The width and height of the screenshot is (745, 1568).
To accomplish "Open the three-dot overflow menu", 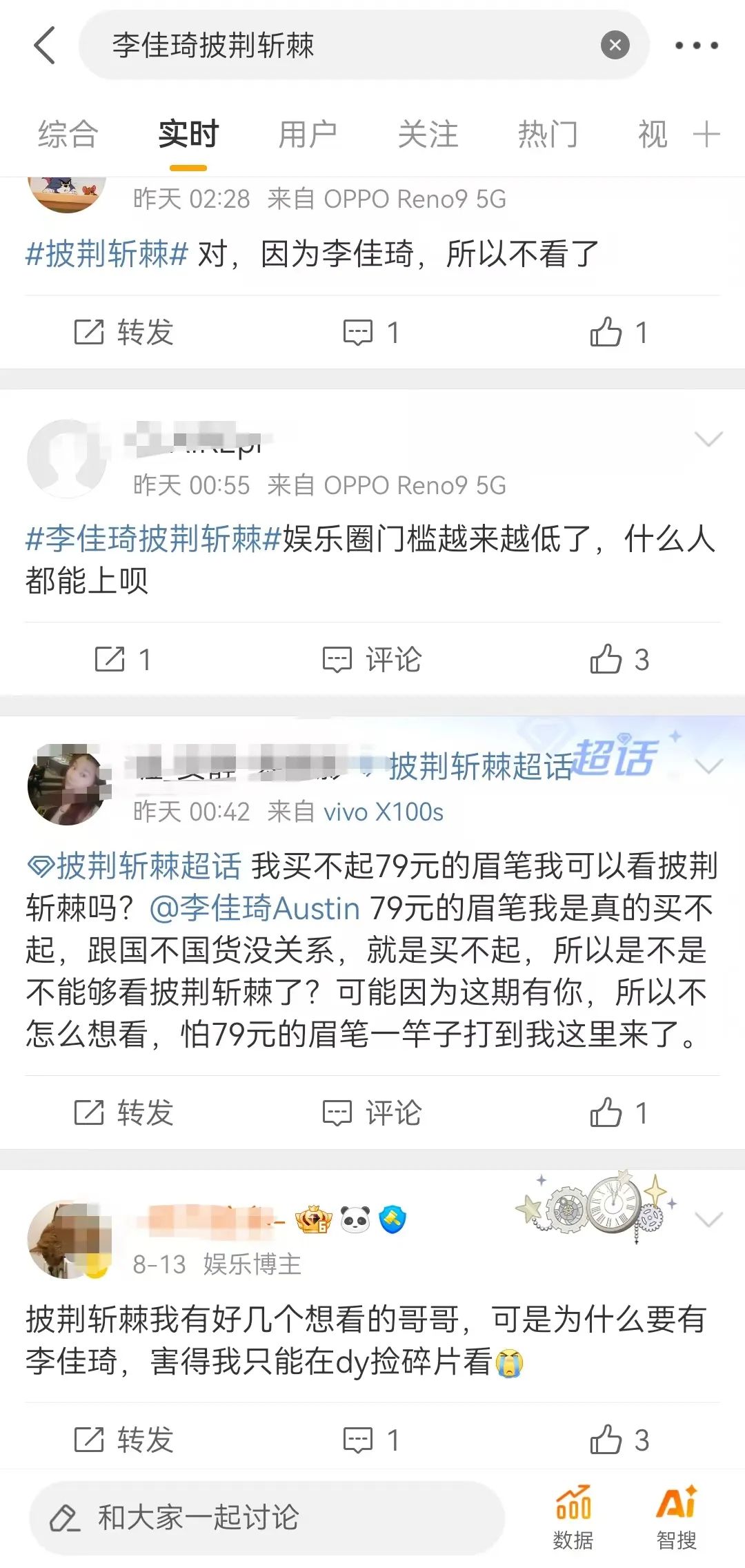I will pyautogui.click(x=696, y=46).
